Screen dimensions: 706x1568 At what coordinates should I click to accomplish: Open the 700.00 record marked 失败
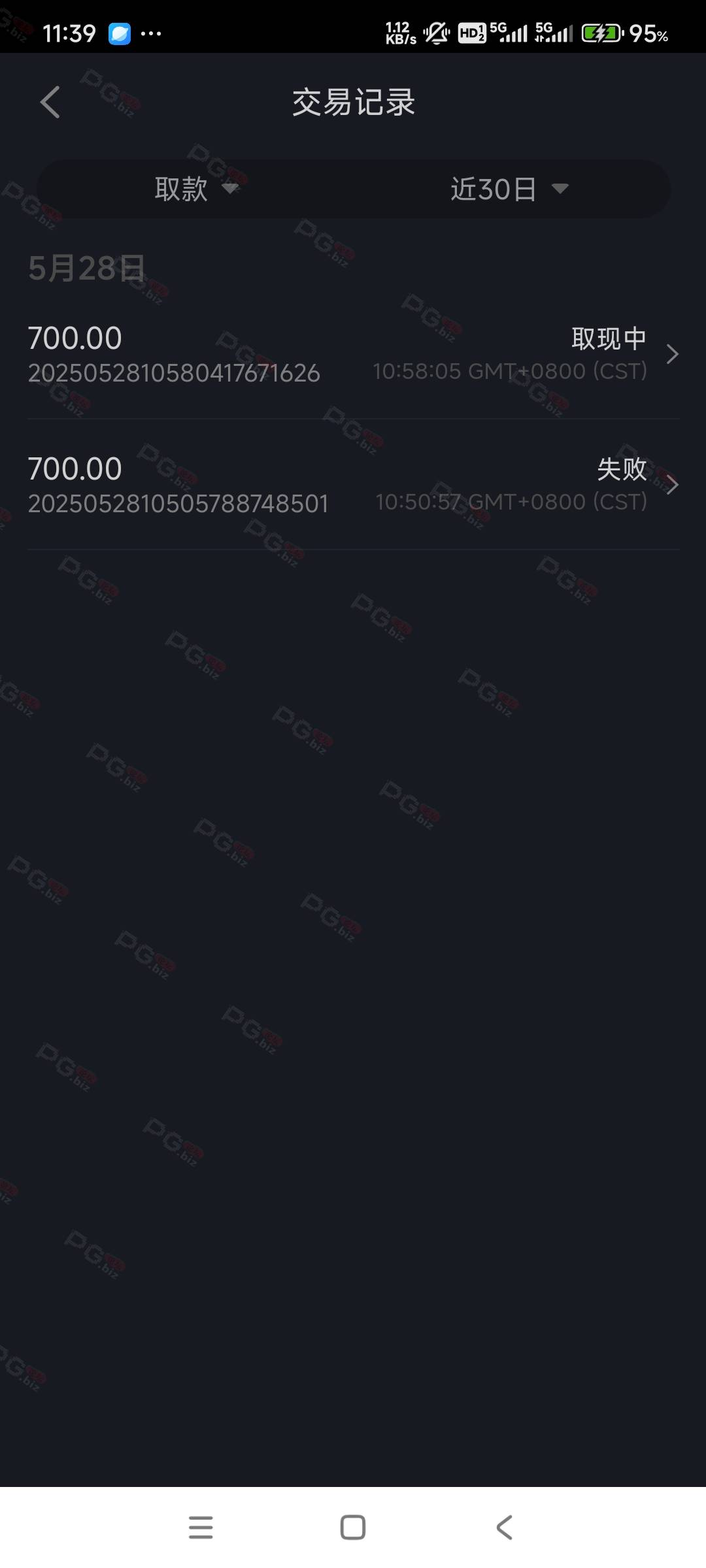pyautogui.click(x=353, y=485)
